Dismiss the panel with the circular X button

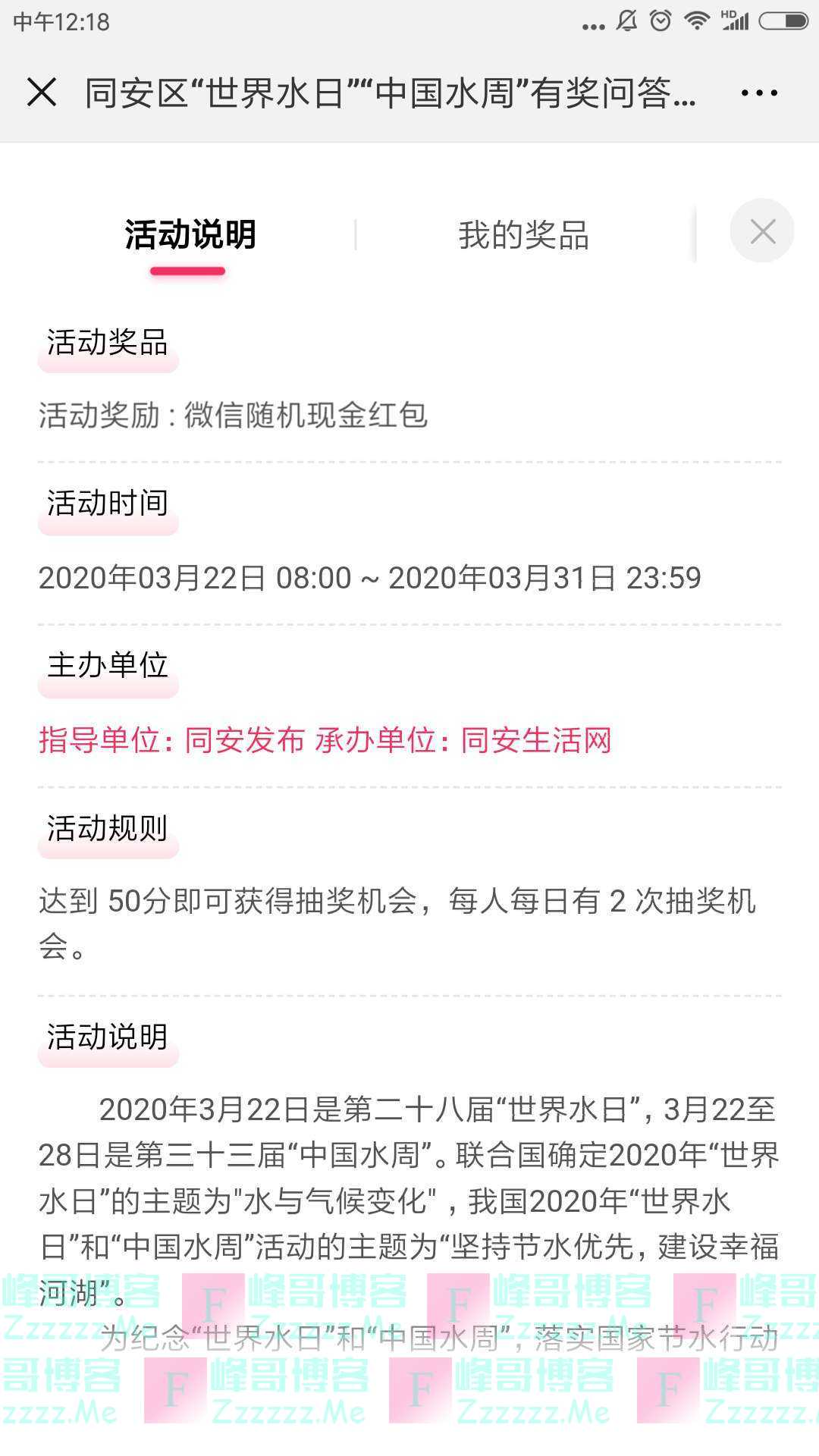(x=764, y=231)
